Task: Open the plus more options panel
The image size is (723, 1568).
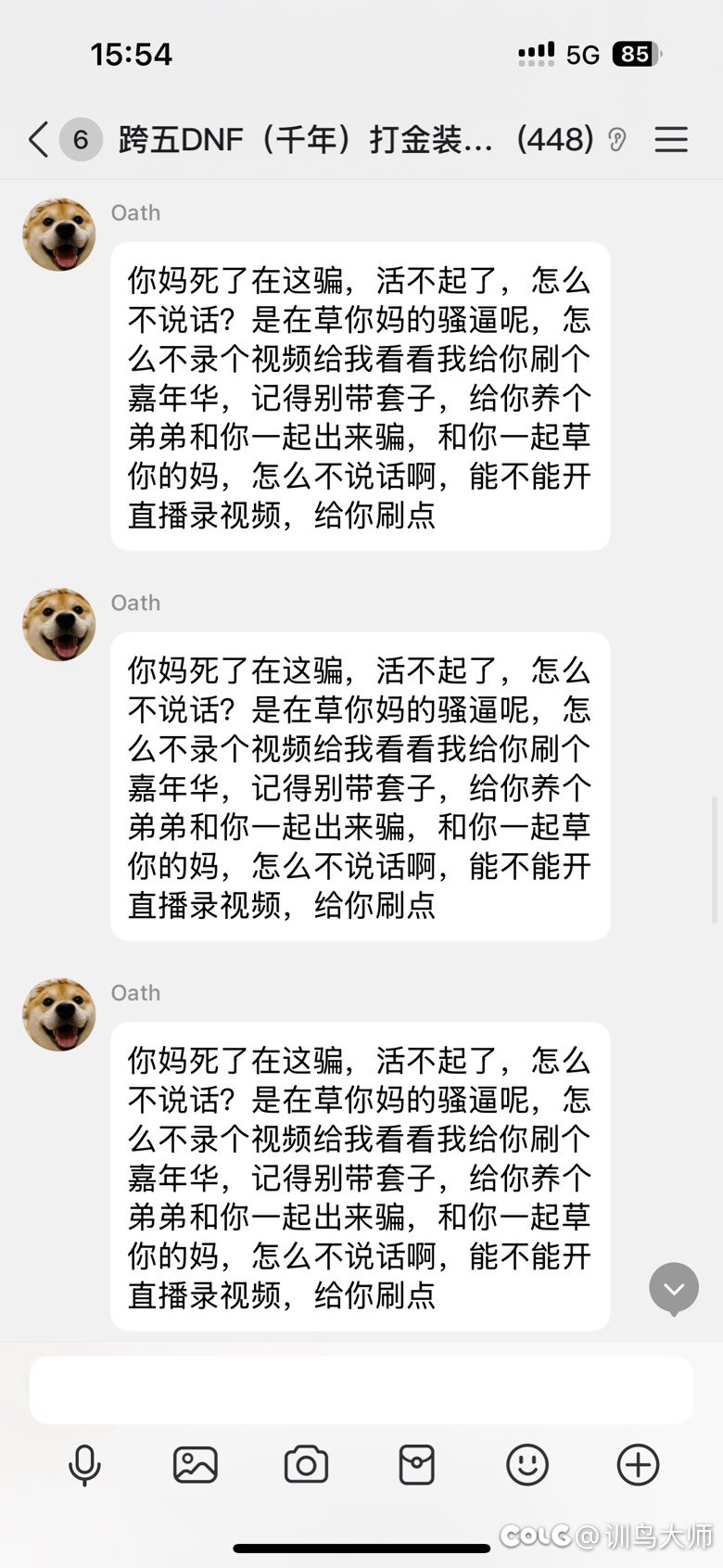Action: (x=638, y=1465)
